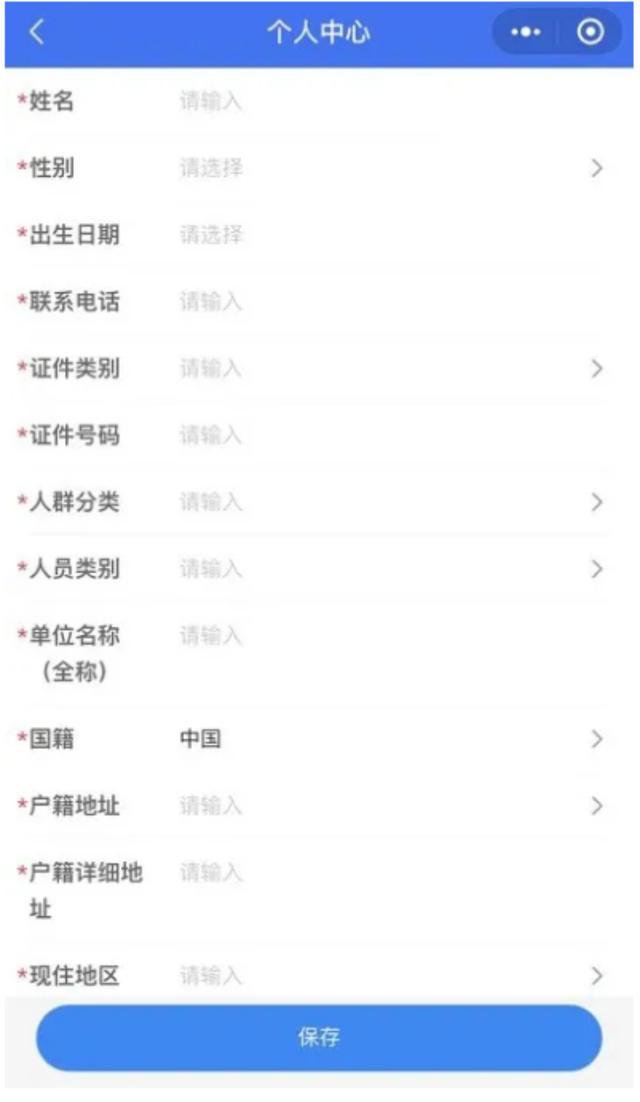Open the 性别 selector
Viewport: 640px width, 1102px height.
pyautogui.click(x=380, y=168)
